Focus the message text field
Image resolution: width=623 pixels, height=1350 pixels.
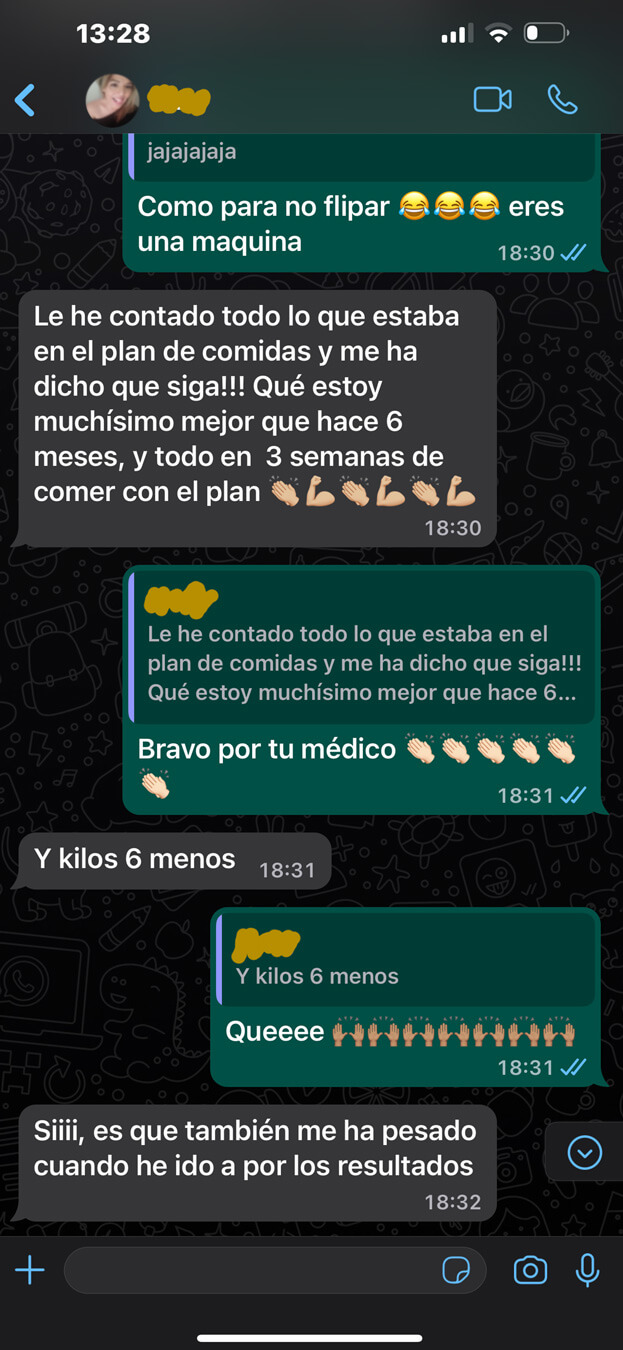tap(250, 1271)
